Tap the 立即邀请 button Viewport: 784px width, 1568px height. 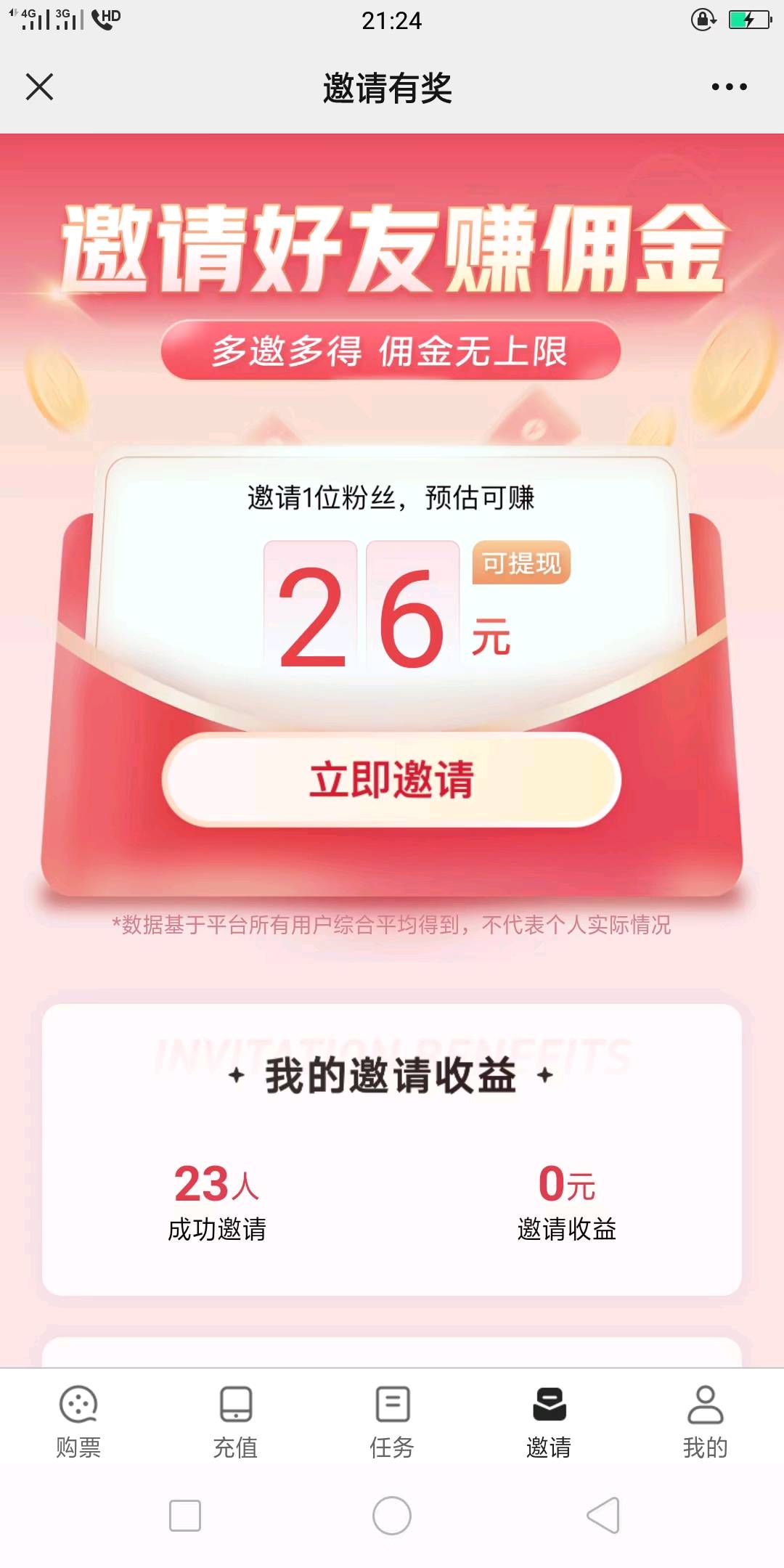click(x=391, y=780)
